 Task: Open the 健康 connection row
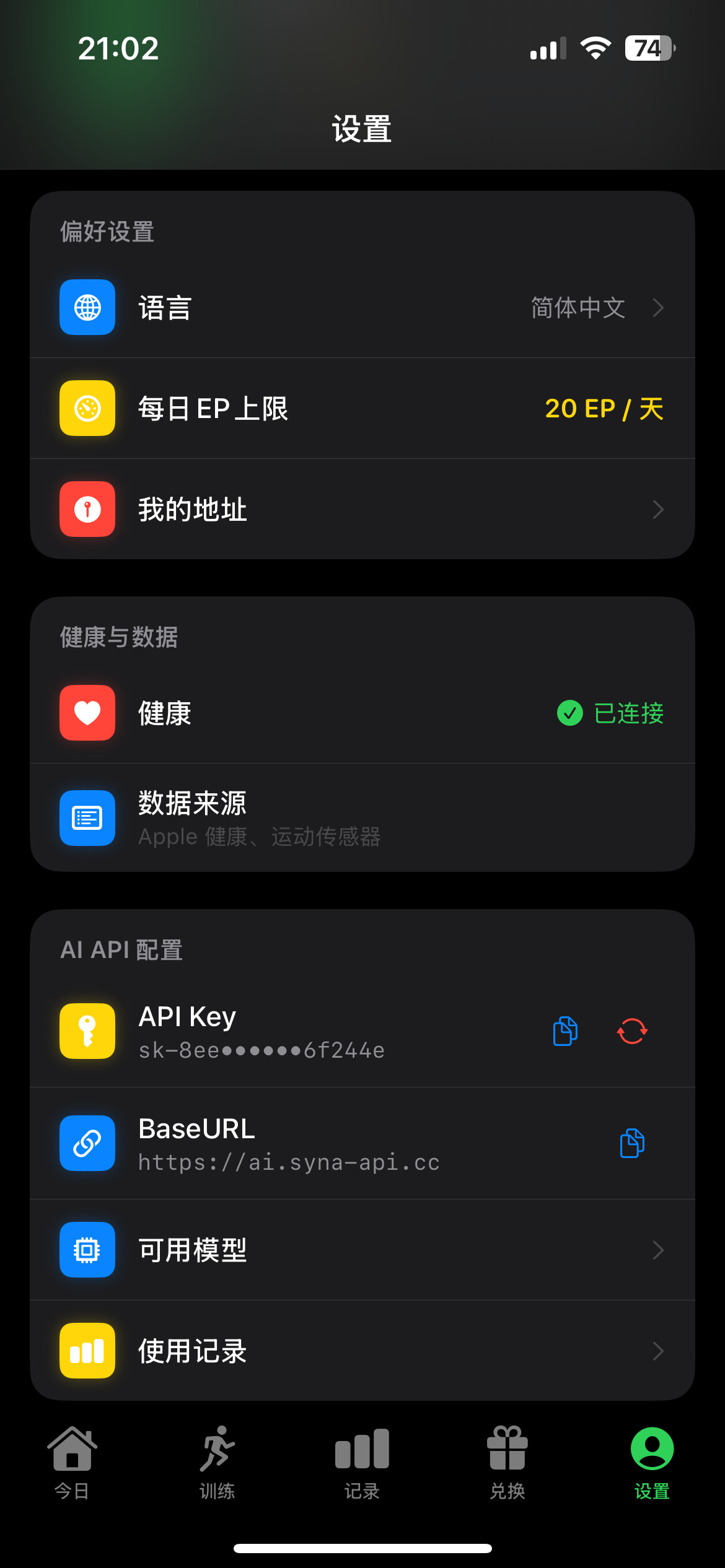(362, 713)
